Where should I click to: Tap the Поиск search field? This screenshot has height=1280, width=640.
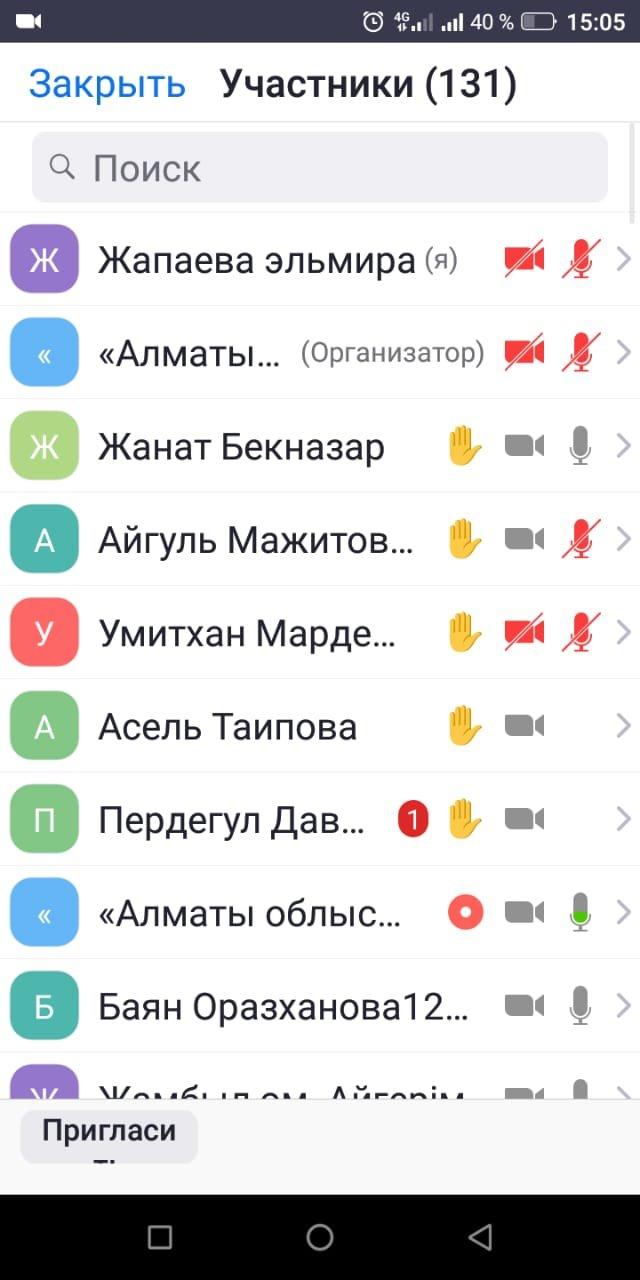pos(320,168)
